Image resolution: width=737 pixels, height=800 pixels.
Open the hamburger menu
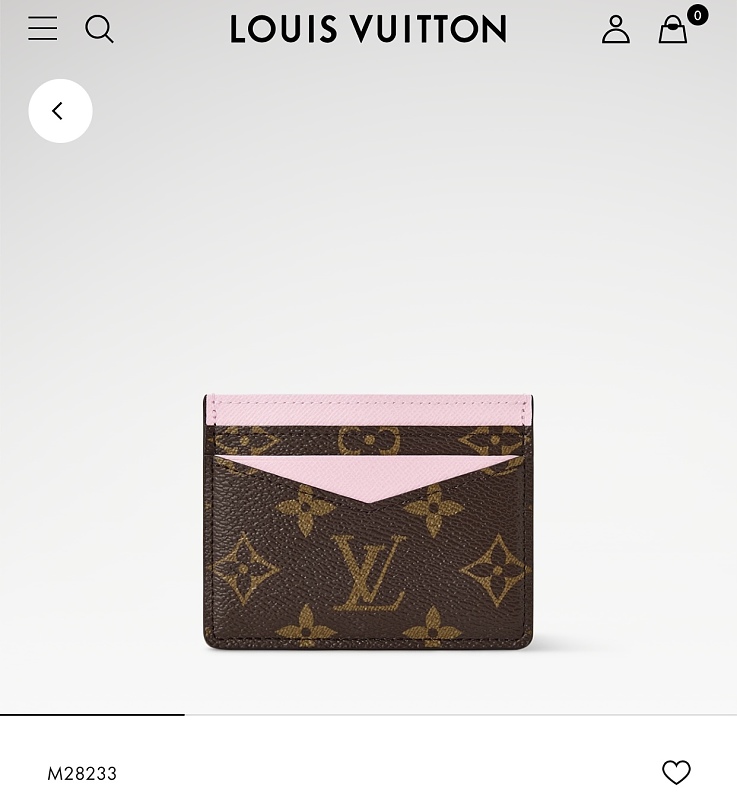click(42, 29)
